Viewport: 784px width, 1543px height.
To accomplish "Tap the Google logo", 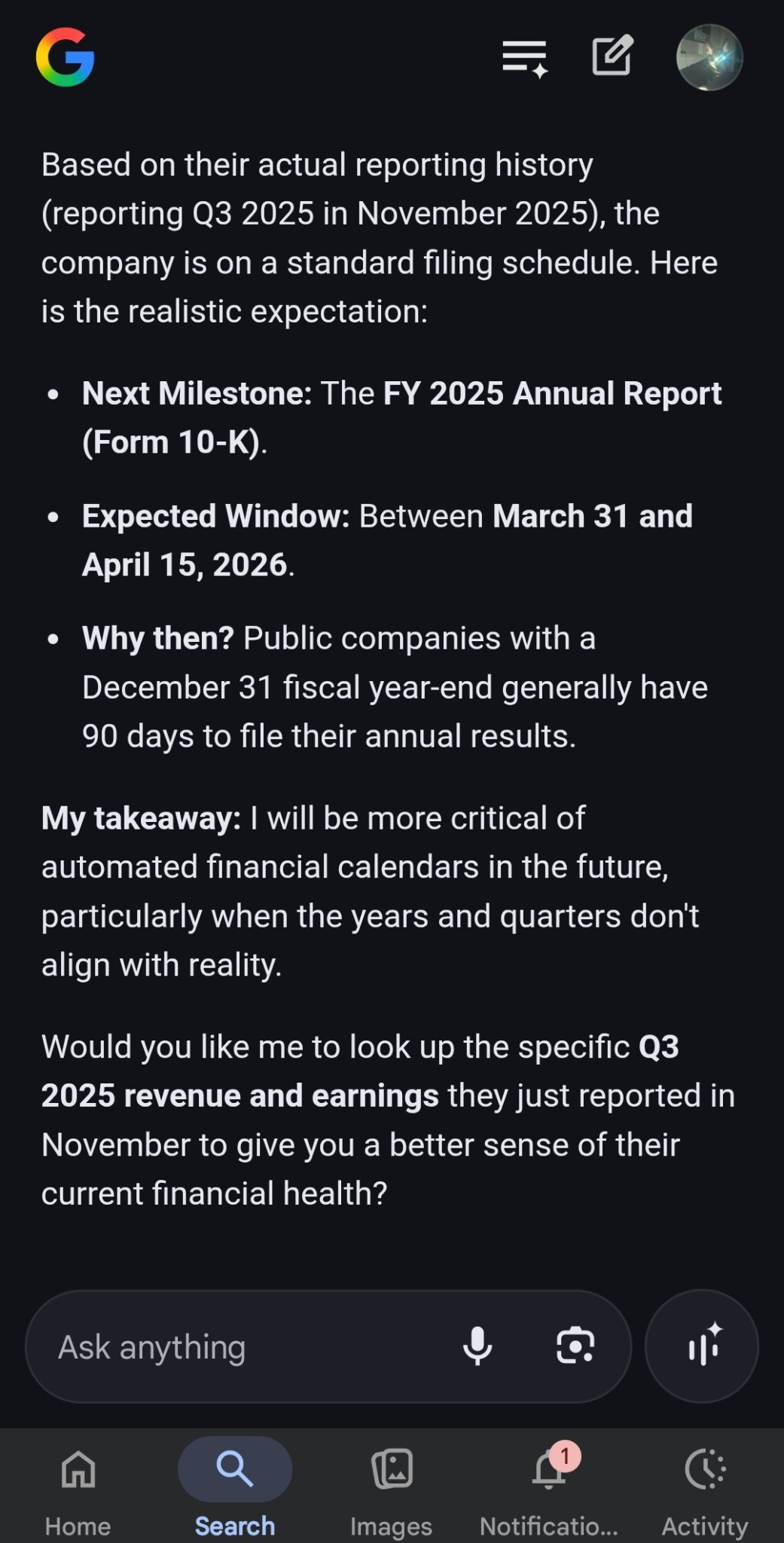I will coord(65,57).
